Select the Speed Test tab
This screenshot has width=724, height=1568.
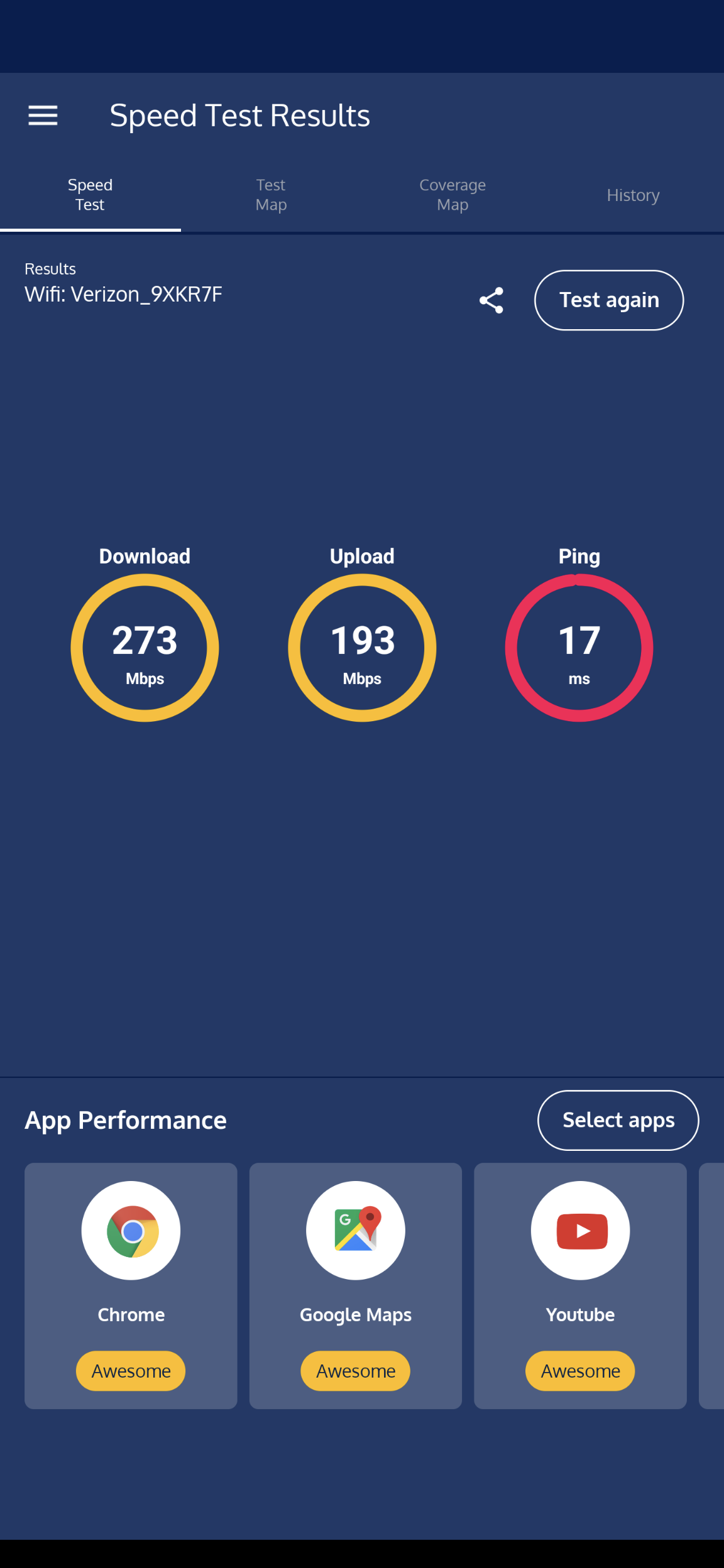(x=90, y=195)
